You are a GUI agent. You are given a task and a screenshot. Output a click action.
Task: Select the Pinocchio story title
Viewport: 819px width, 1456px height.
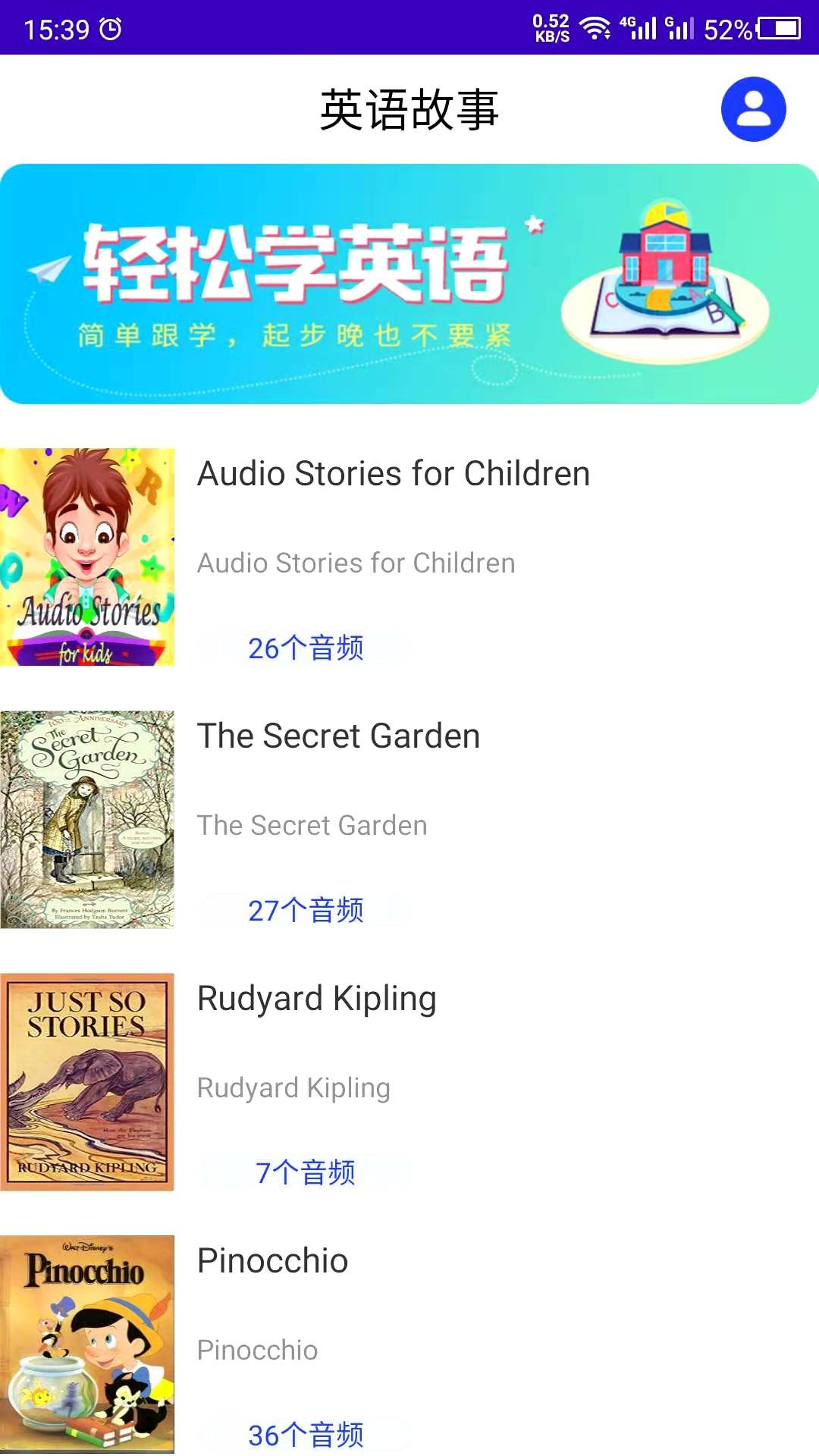(x=271, y=1260)
